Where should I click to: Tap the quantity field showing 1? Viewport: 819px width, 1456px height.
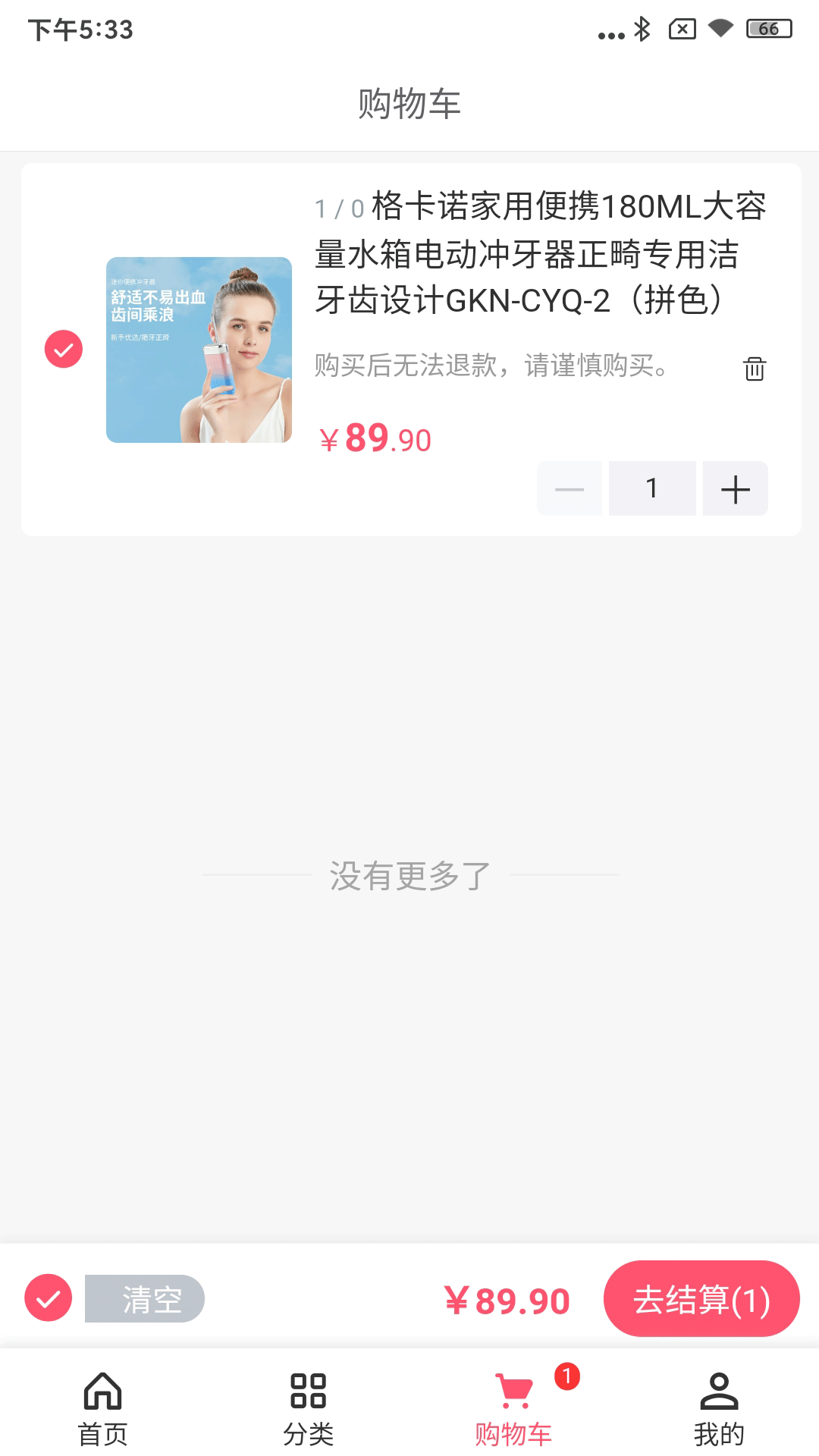coord(652,489)
